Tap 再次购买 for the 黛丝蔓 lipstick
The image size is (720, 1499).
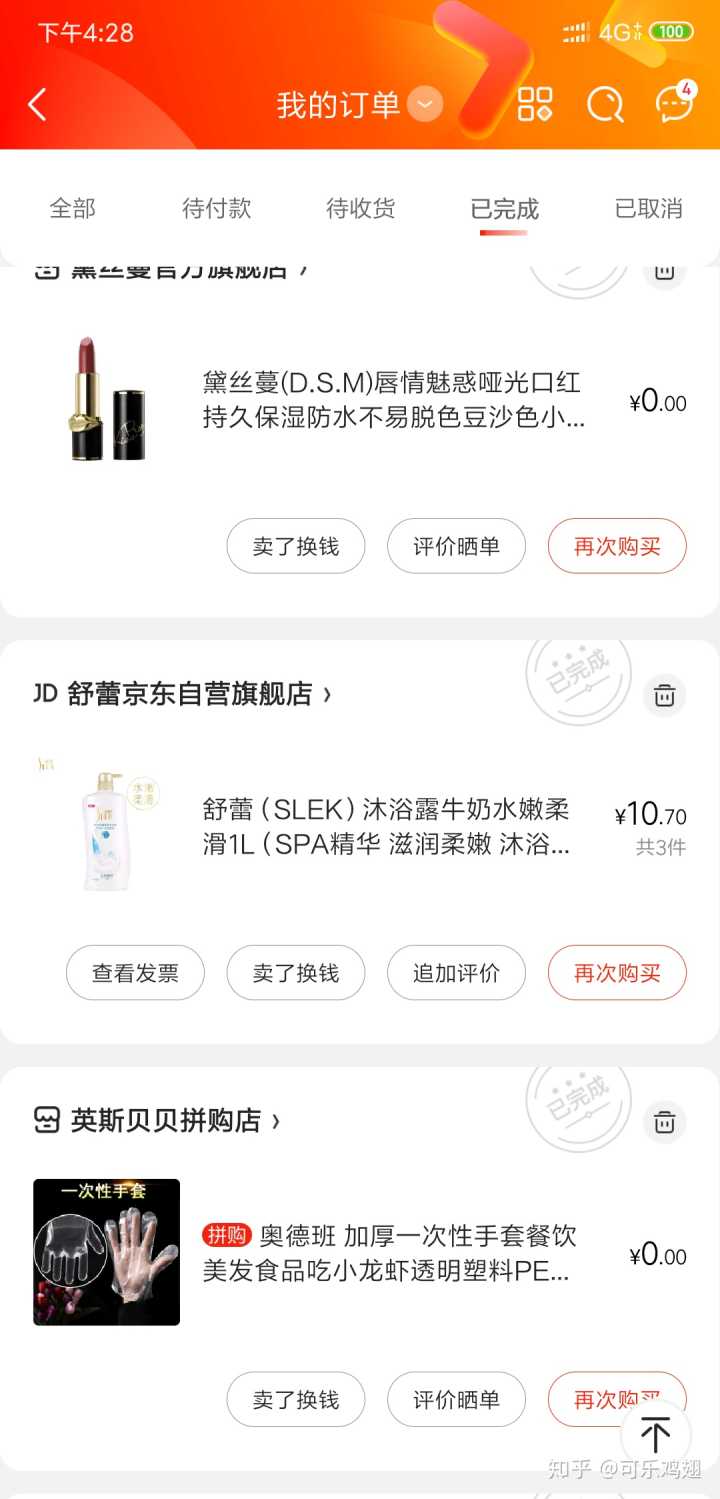tap(617, 546)
